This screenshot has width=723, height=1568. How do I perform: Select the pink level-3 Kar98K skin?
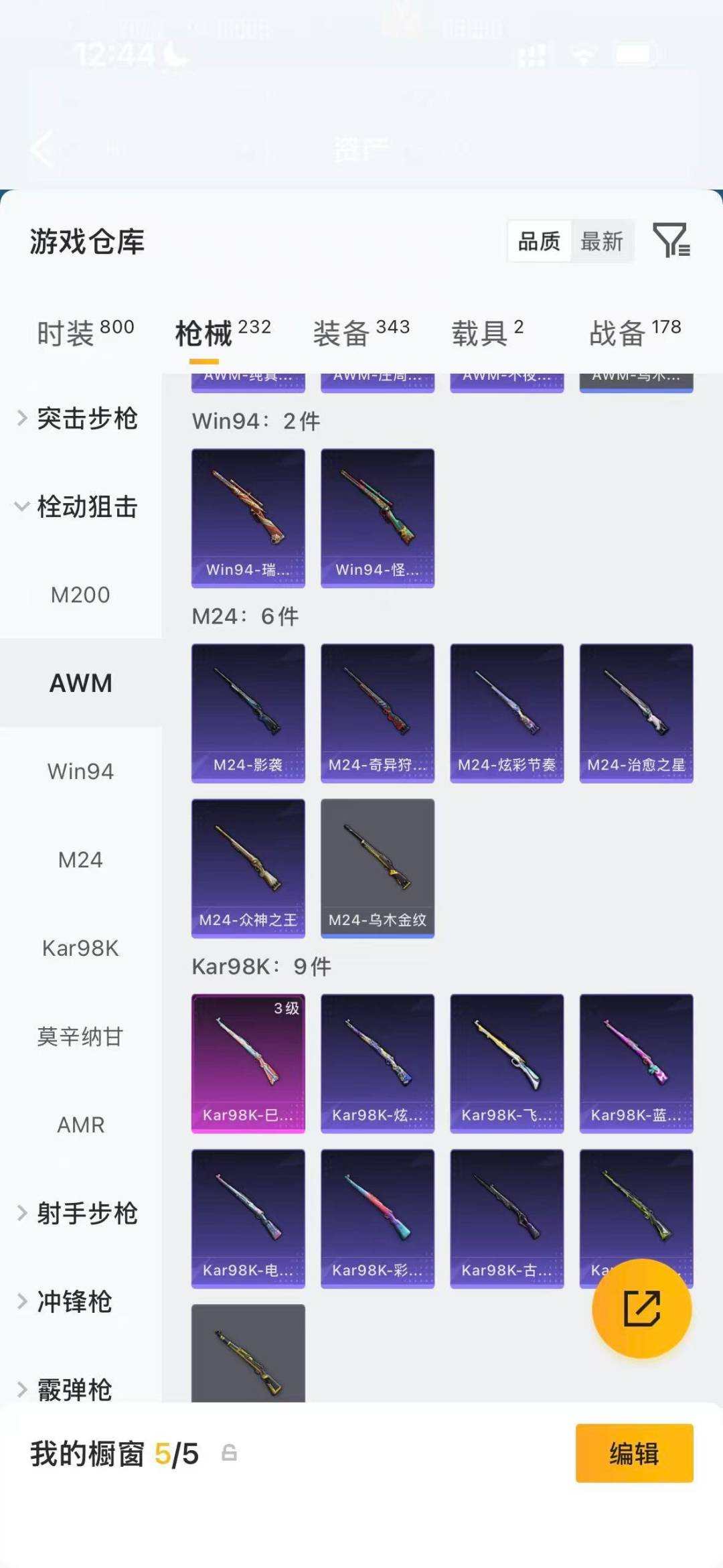[248, 1062]
